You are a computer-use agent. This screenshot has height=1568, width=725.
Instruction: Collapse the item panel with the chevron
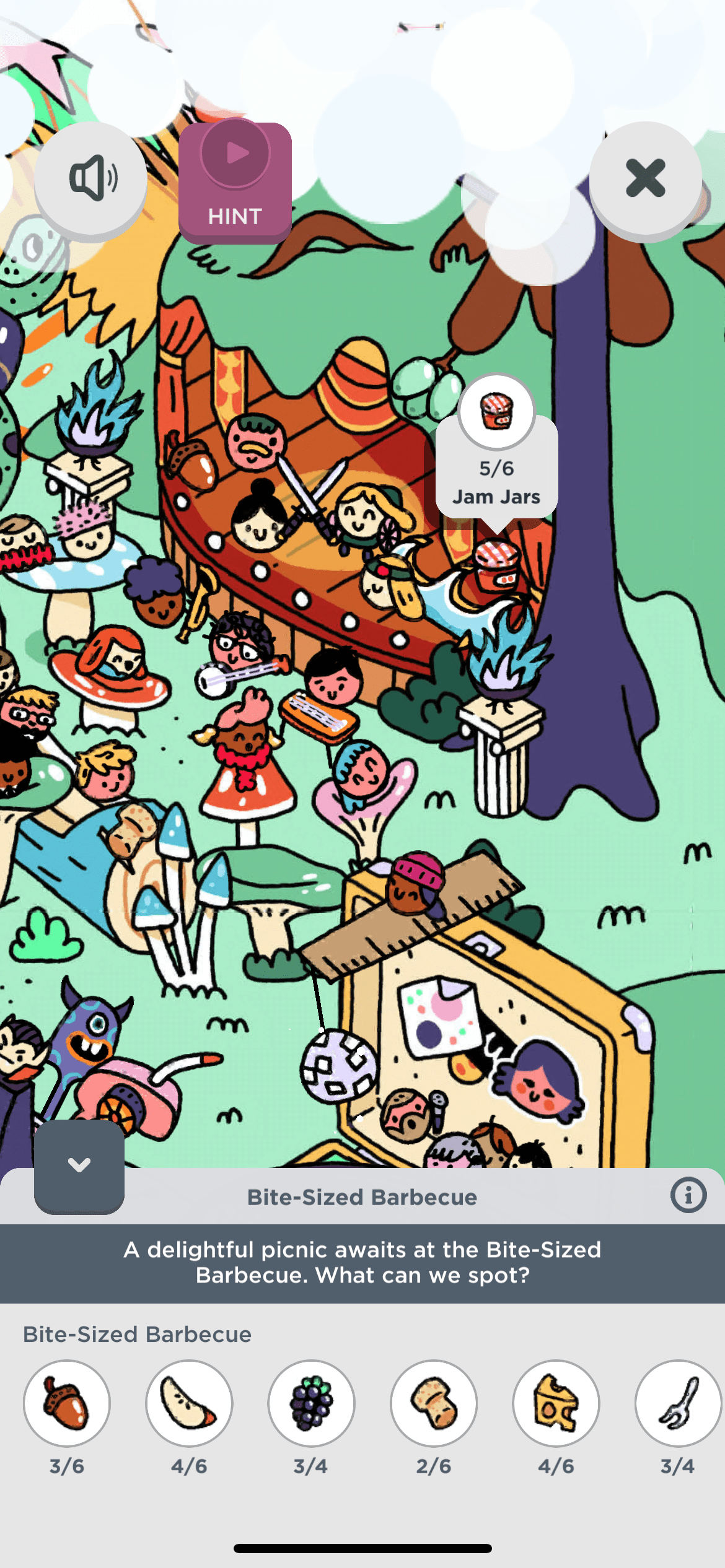[x=79, y=1165]
